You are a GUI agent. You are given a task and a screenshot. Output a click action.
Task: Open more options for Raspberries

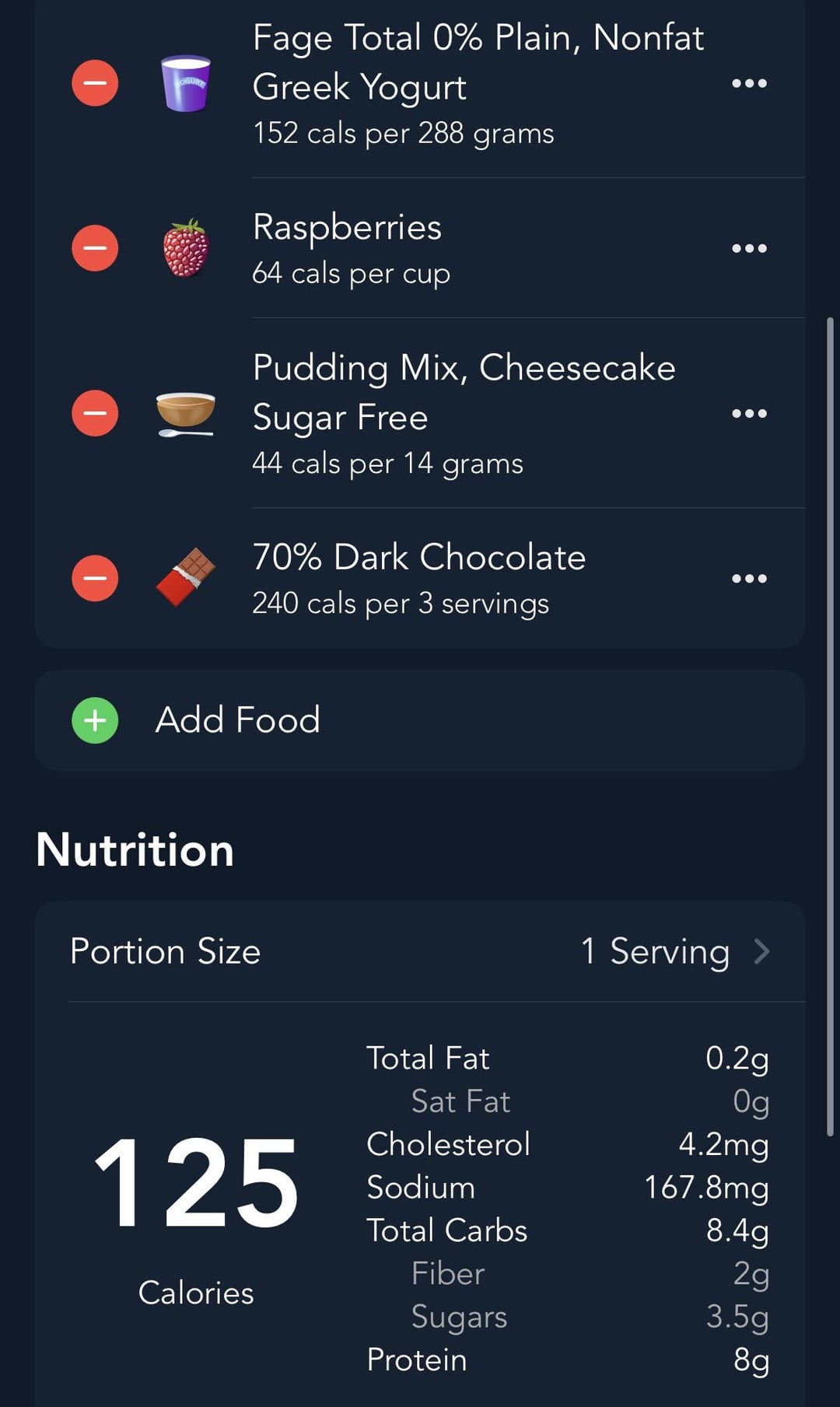(x=749, y=248)
